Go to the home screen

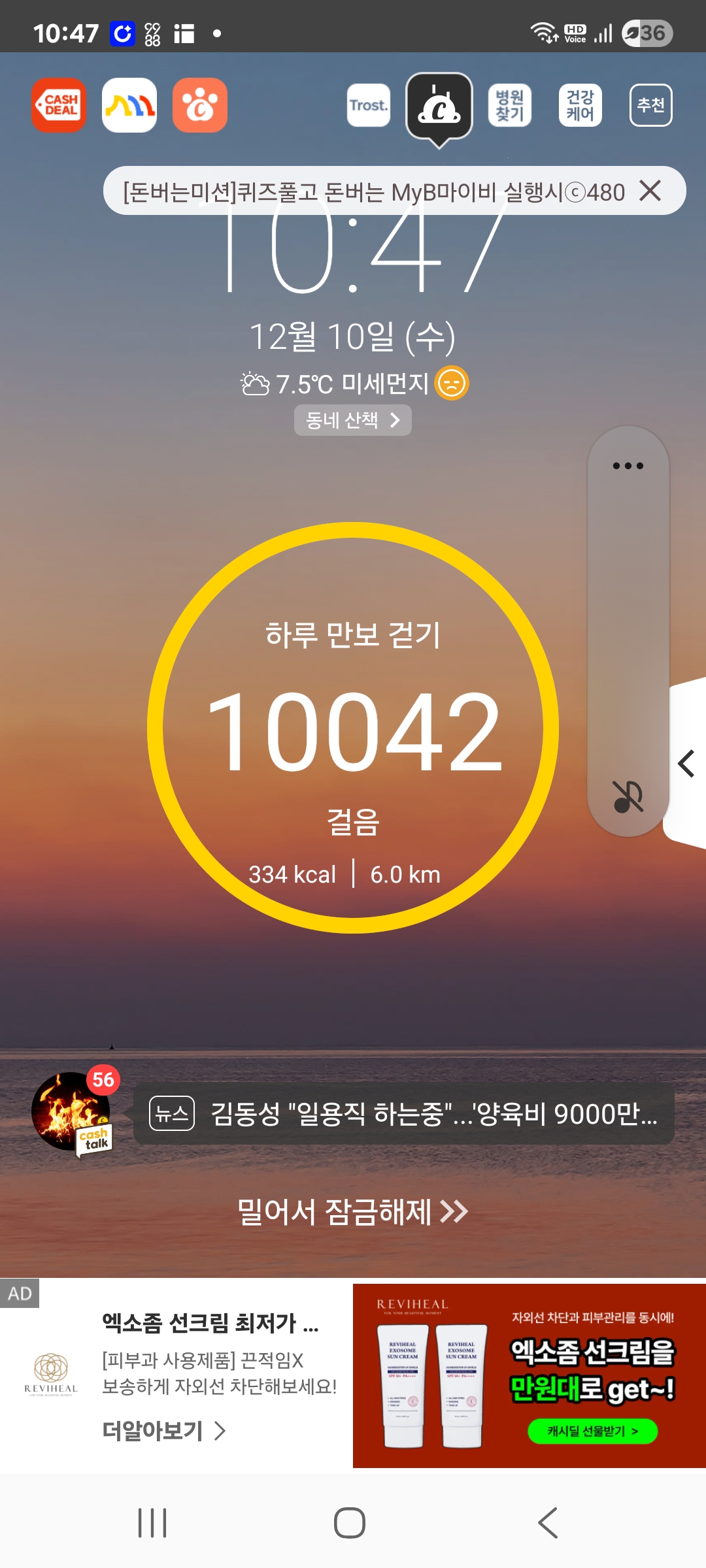(350, 1523)
